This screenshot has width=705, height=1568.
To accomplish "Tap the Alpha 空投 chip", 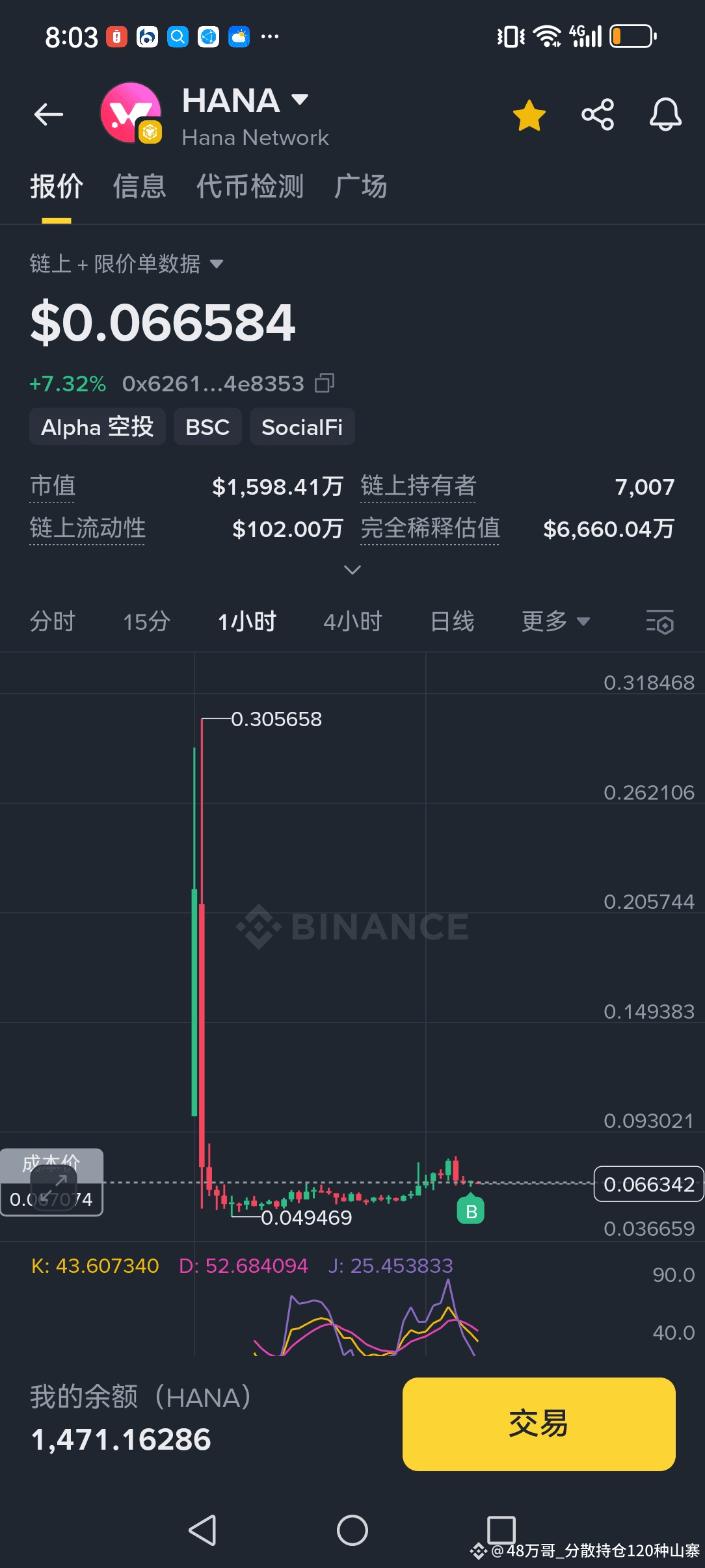I will click(x=98, y=427).
